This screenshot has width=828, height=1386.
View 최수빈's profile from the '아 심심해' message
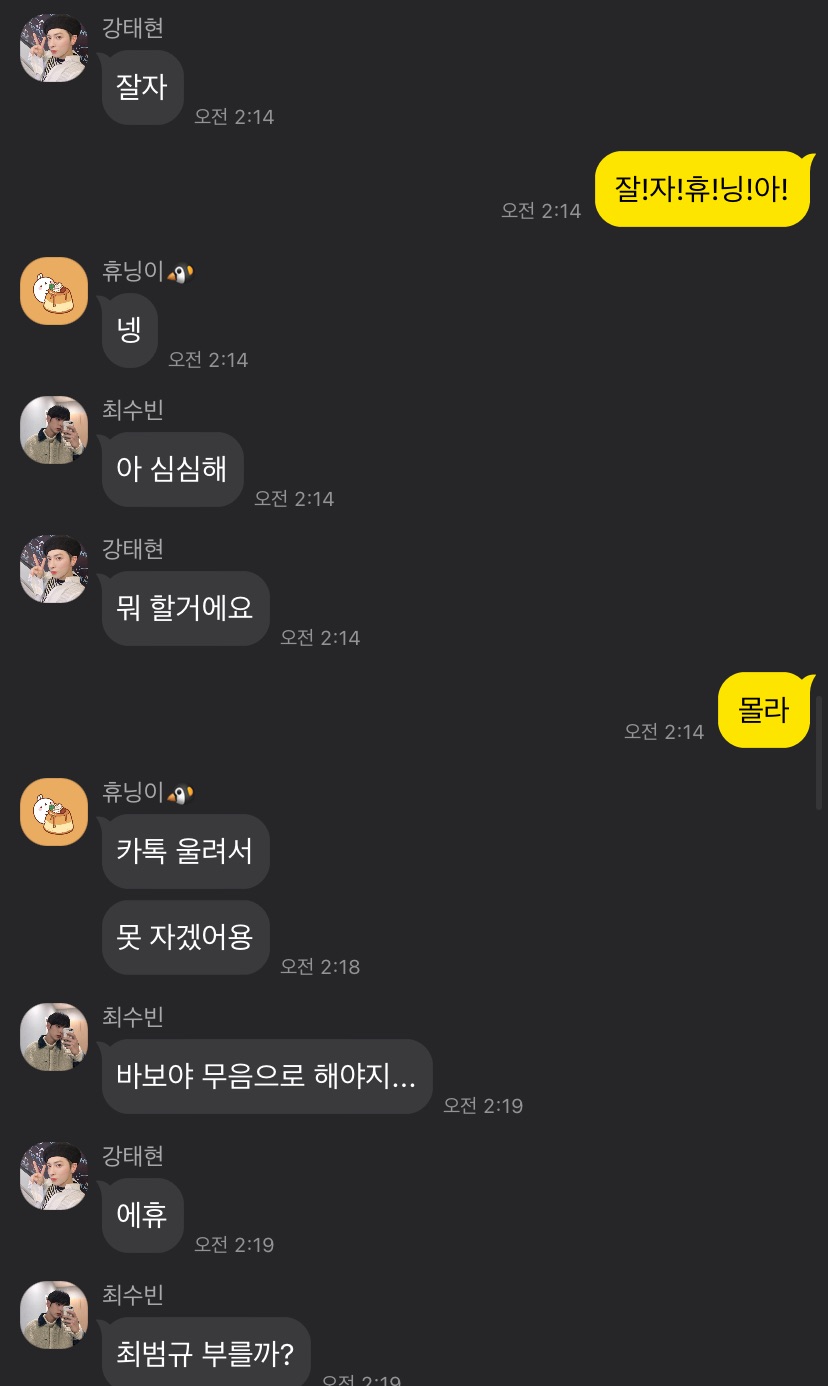pyautogui.click(x=54, y=430)
